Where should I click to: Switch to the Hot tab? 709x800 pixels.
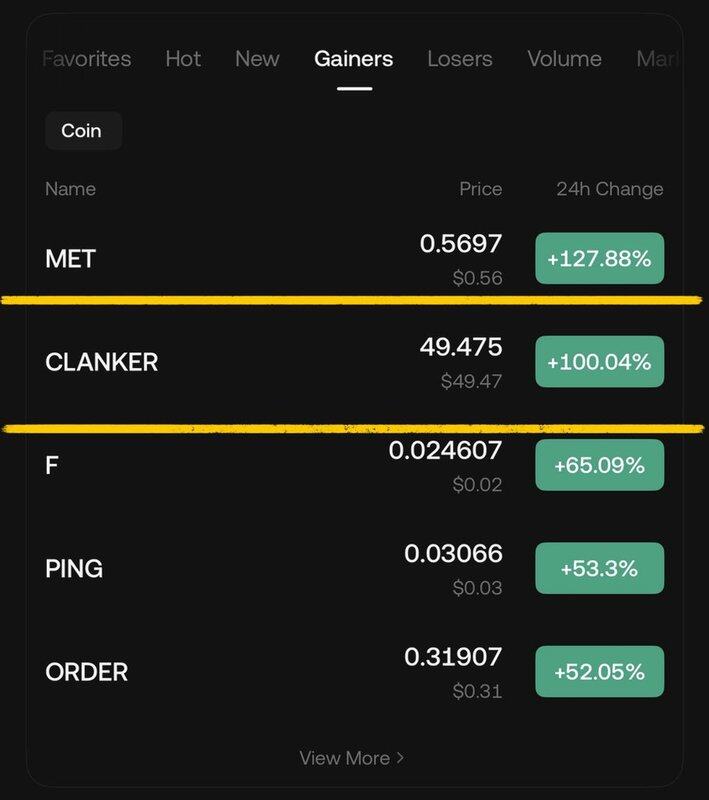(183, 59)
